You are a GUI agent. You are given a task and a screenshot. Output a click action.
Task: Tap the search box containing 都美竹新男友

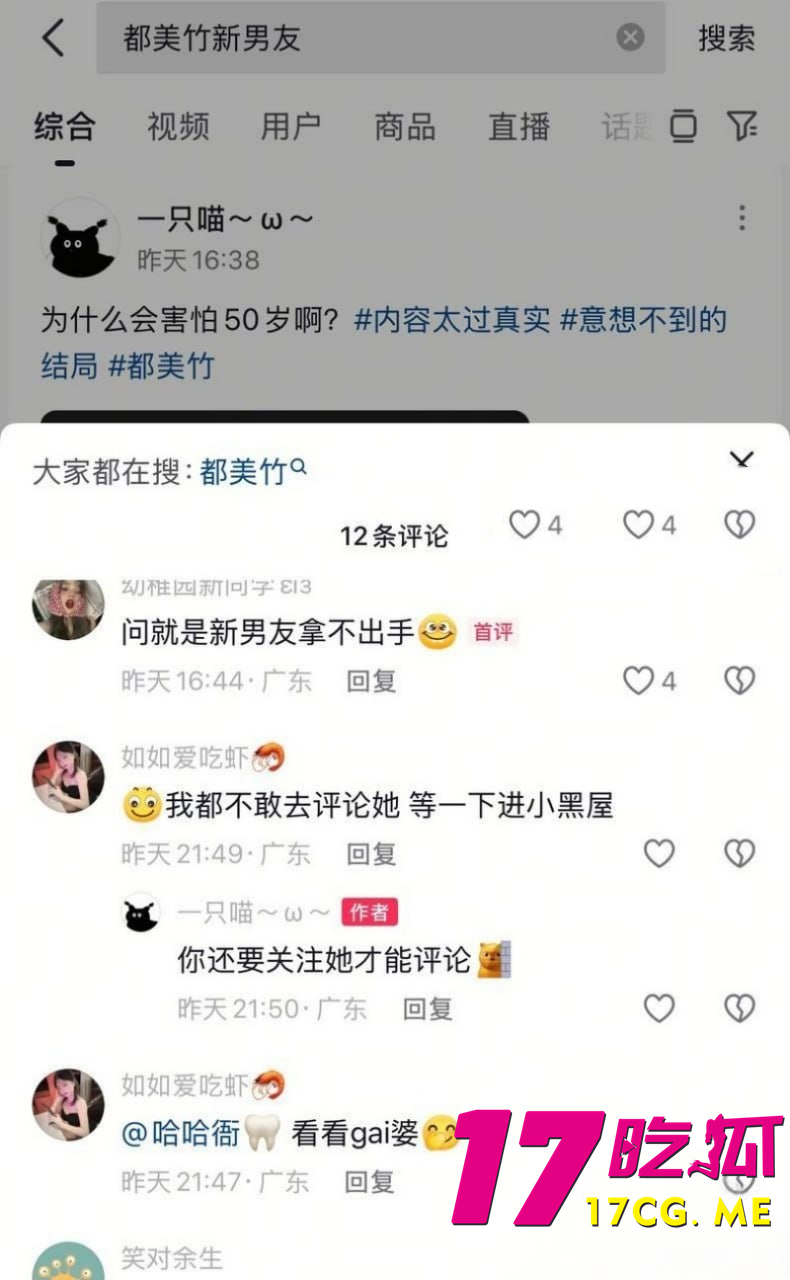(360, 39)
